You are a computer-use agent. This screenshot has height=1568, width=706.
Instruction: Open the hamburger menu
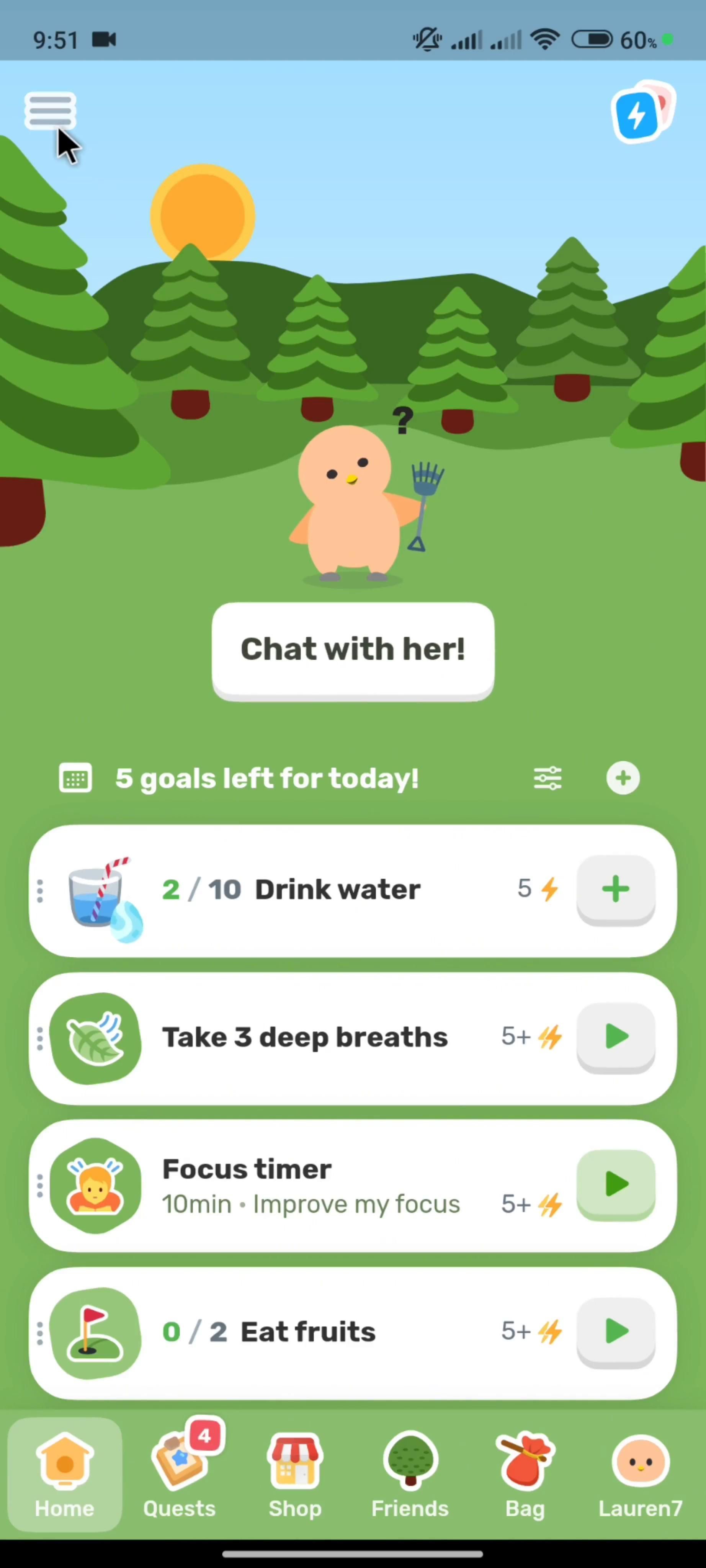pyautogui.click(x=50, y=111)
